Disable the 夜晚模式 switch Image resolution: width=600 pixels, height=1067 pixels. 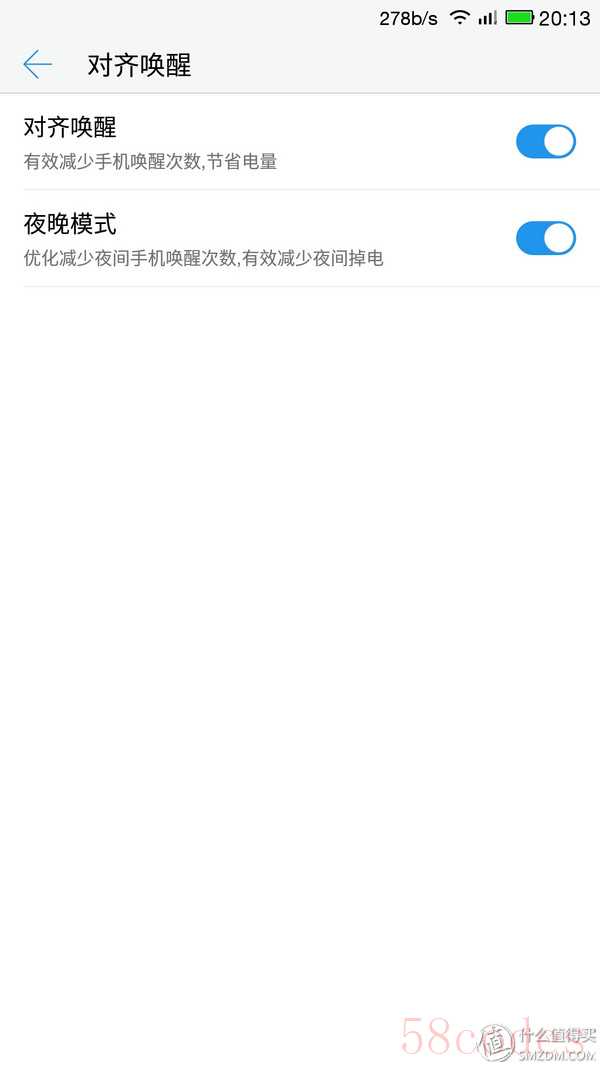[546, 238]
